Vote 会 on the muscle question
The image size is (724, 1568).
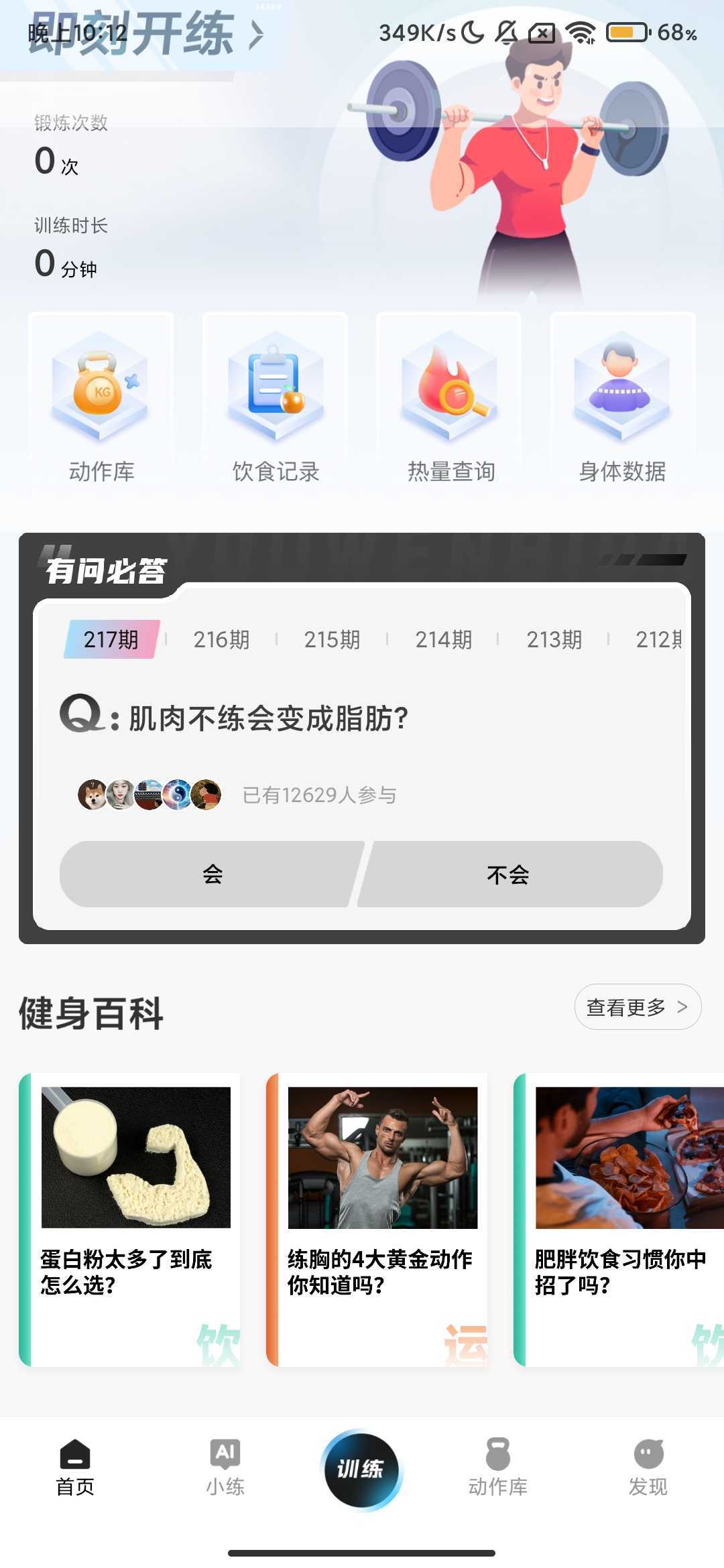[211, 873]
